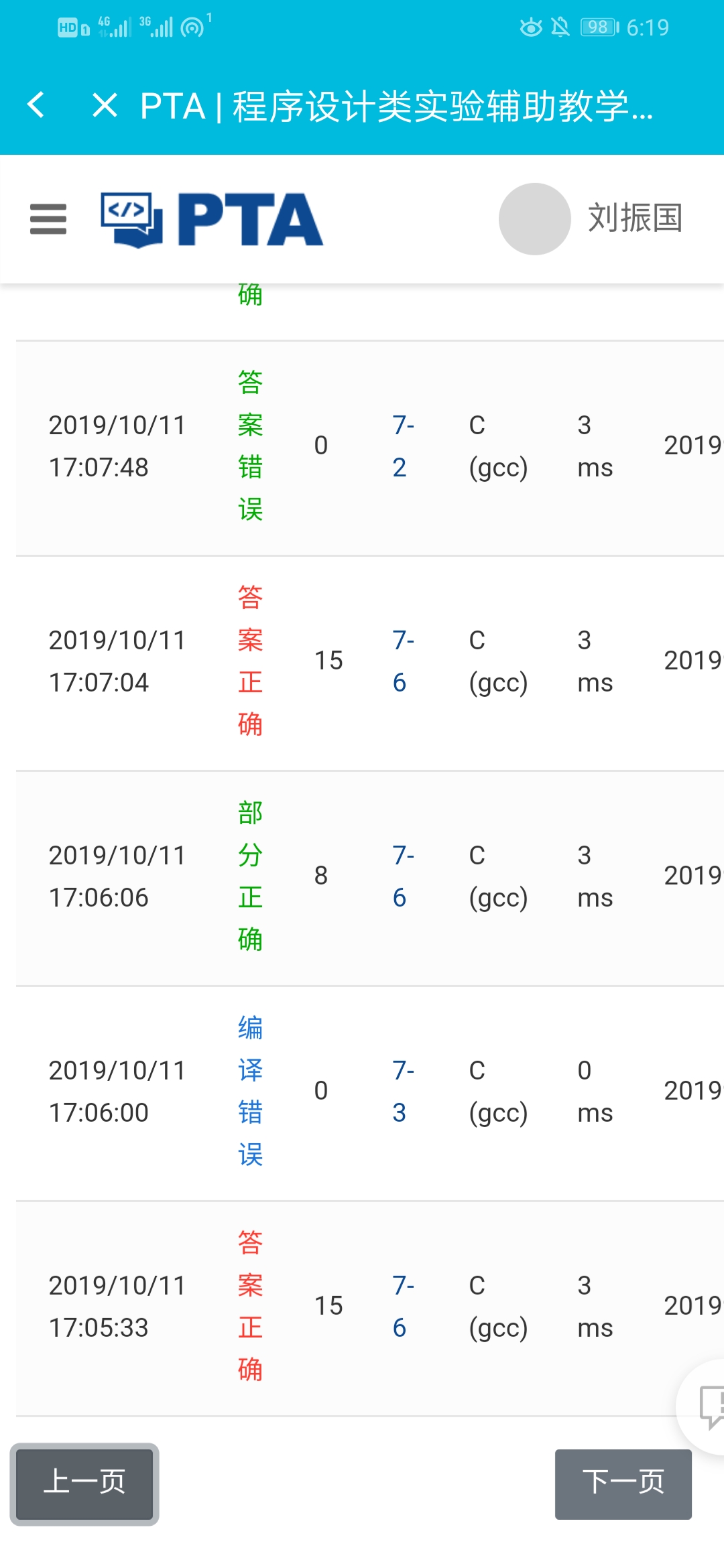The image size is (724, 1568).
Task: Open problem 7-6 link at 17:06:06
Action: click(x=402, y=876)
